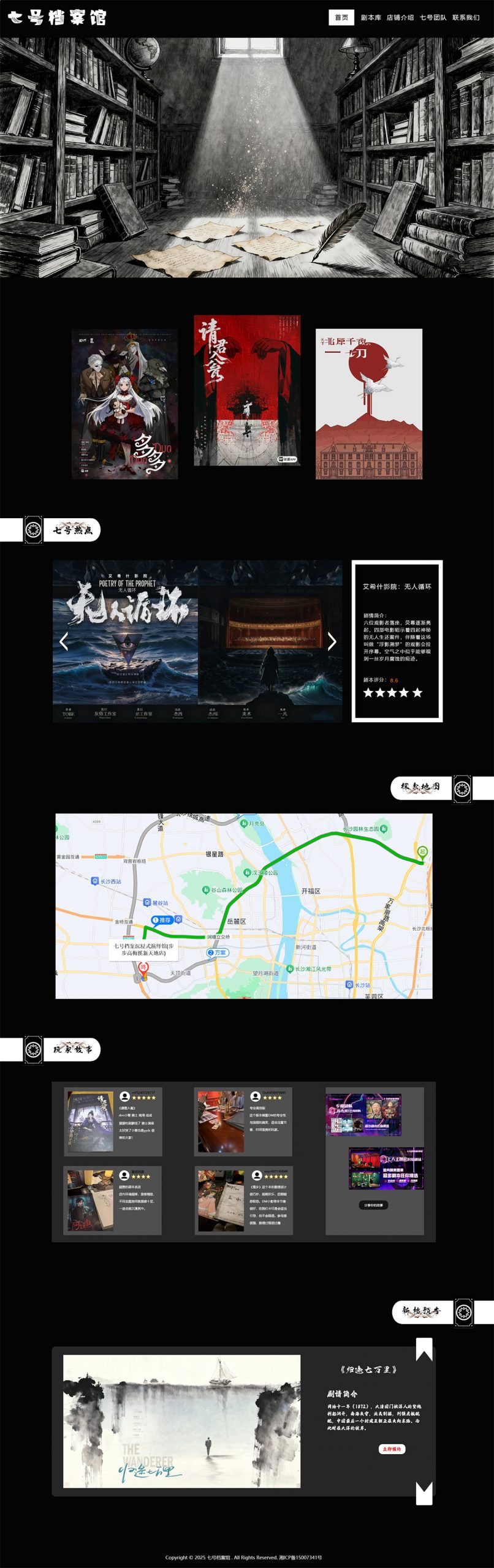Screen dimensions: 494x1568
Task: Show the previous 新档预告 item with up arrow
Action: pyautogui.click(x=424, y=1349)
